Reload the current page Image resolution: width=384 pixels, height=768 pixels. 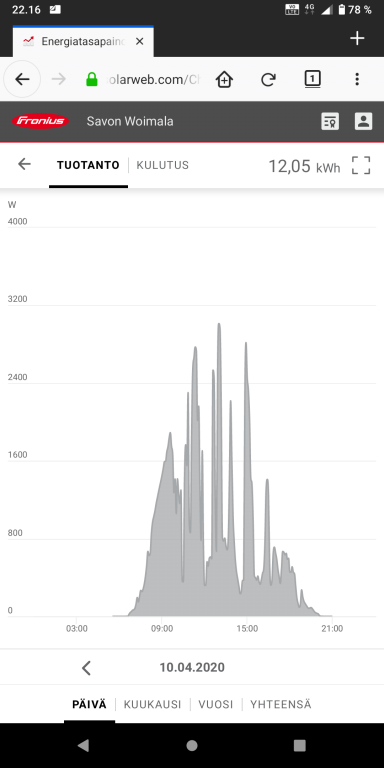click(268, 79)
